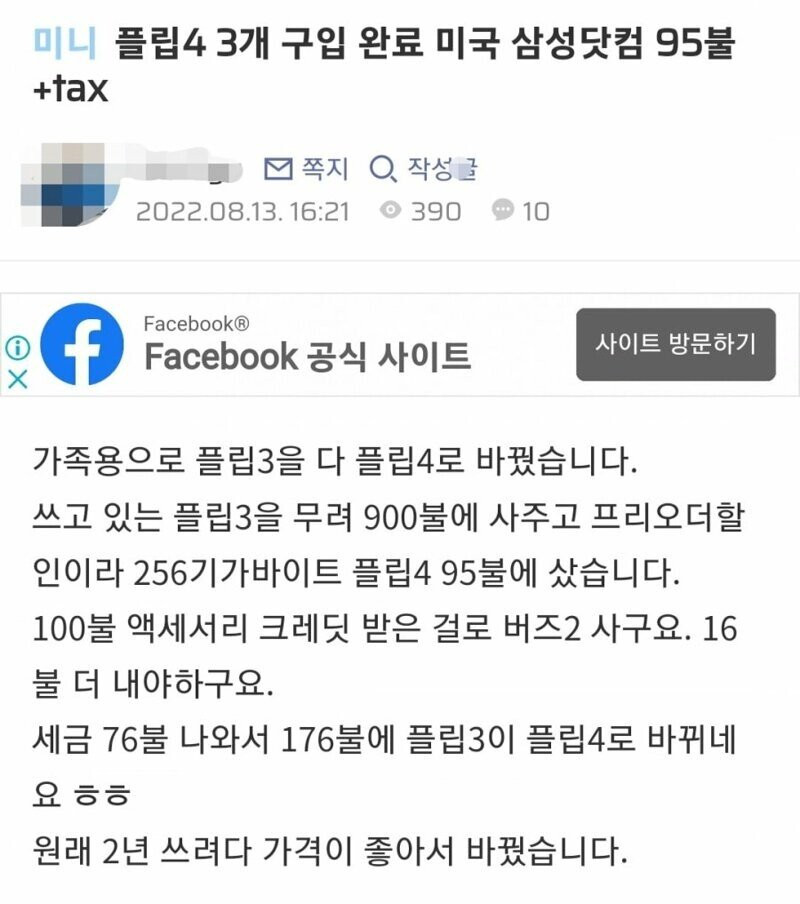Tap the 사이트 방문하기 button
Viewport: 800px width, 904px height.
point(675,345)
